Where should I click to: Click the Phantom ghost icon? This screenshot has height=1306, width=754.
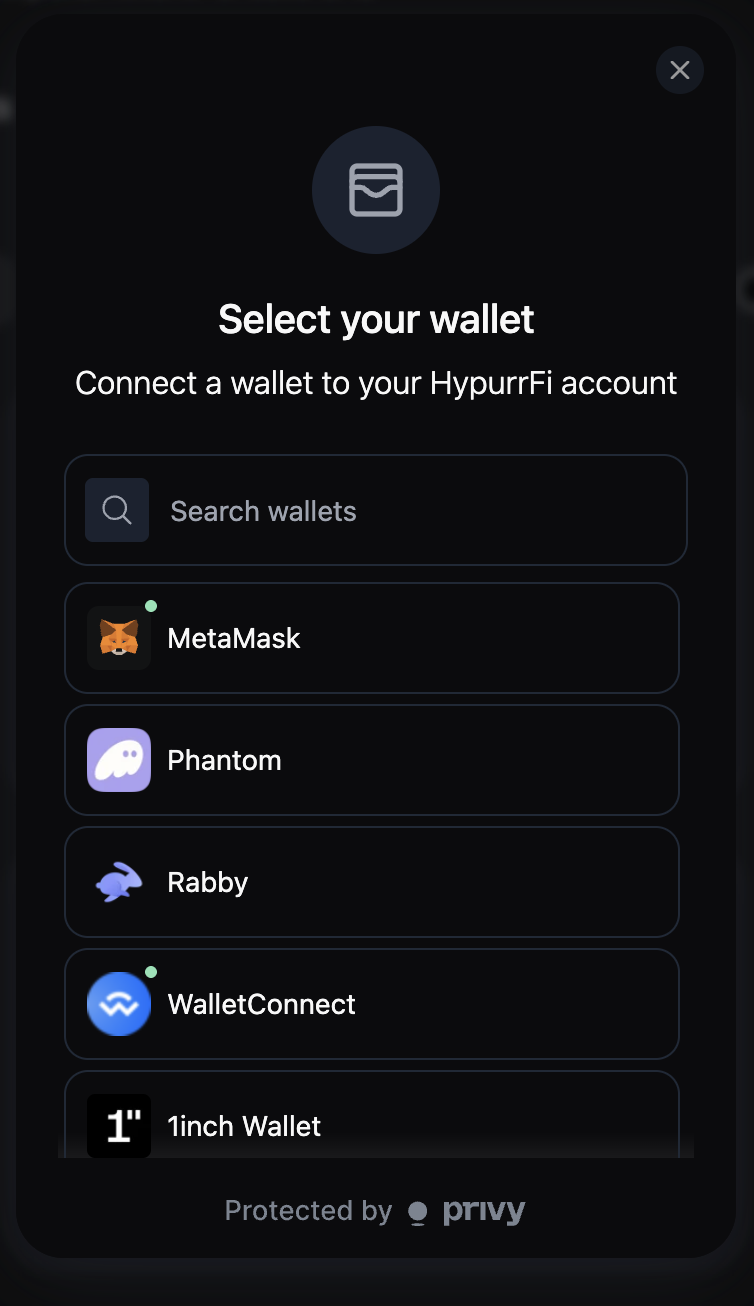point(119,760)
